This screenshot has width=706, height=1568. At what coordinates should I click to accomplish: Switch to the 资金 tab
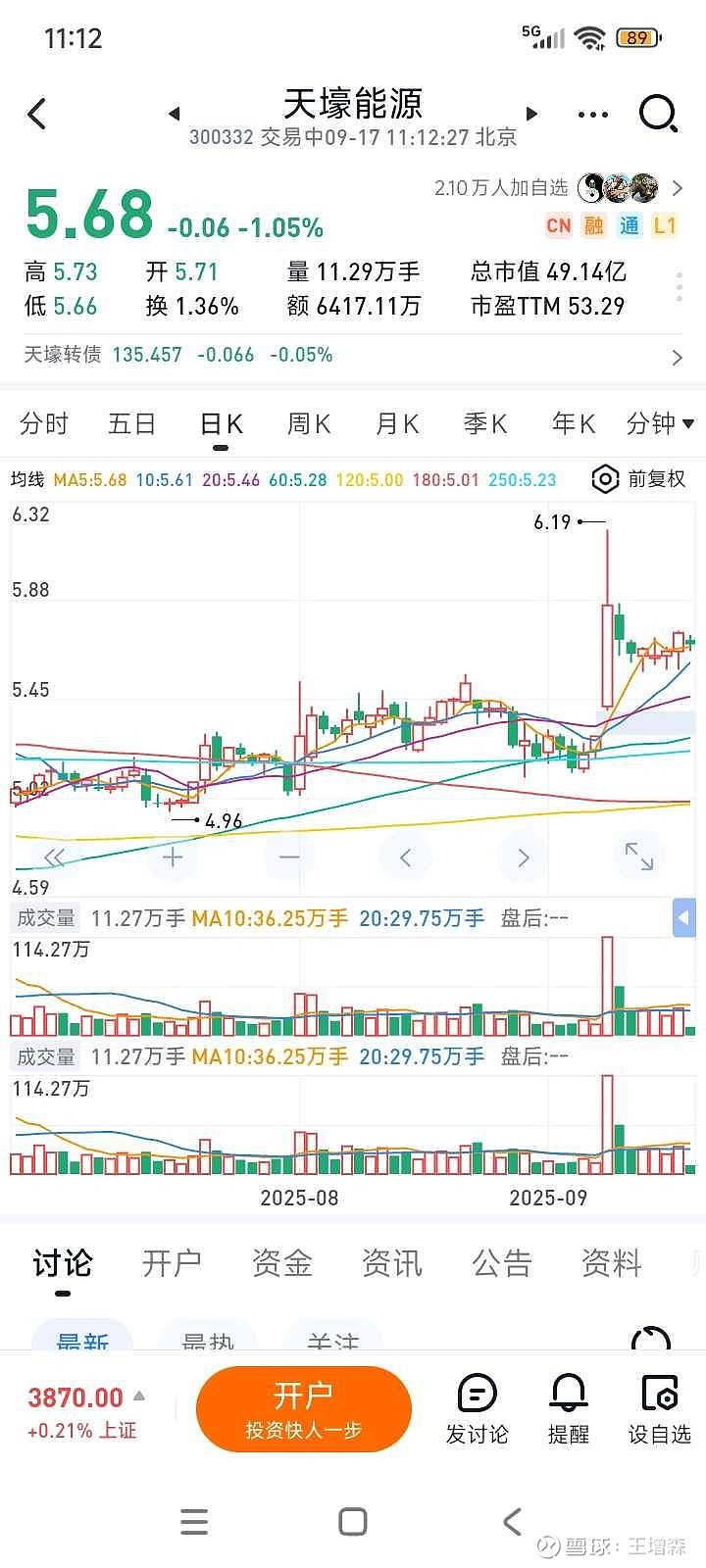click(282, 1263)
